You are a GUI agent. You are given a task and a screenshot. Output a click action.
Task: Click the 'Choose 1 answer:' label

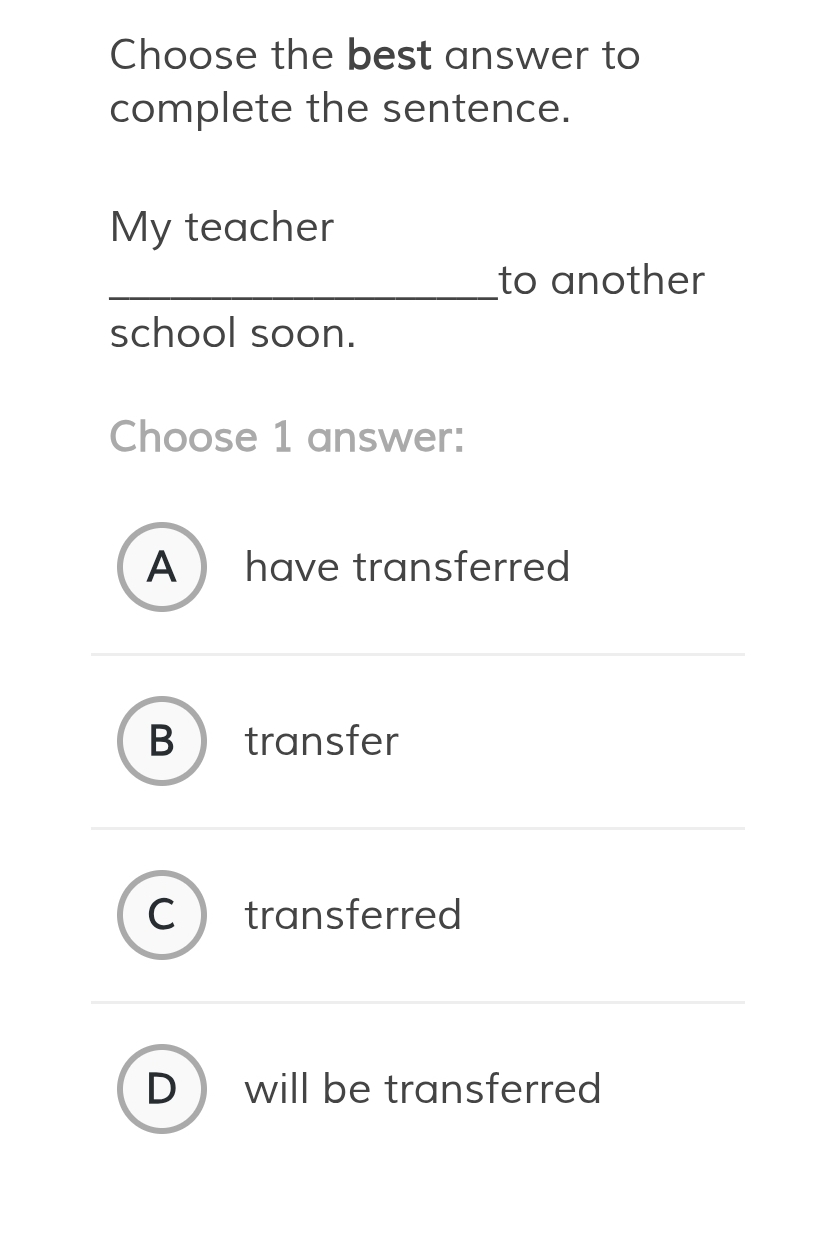point(287,436)
